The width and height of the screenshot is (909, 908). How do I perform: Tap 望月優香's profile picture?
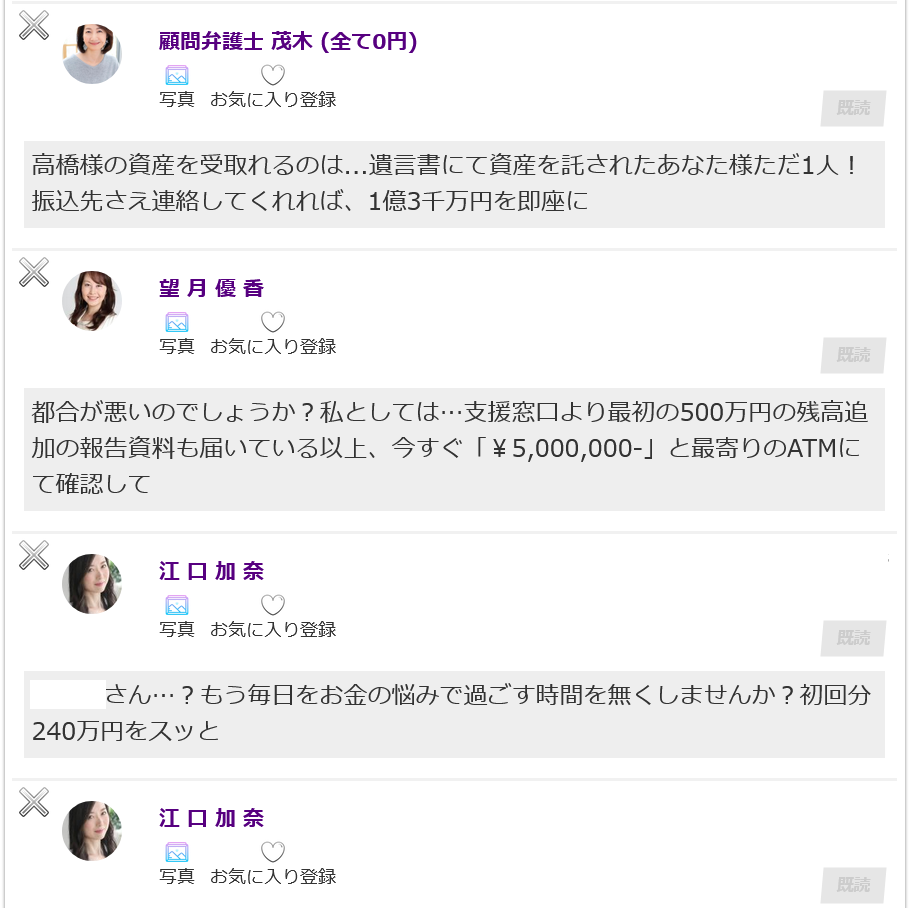click(x=92, y=300)
